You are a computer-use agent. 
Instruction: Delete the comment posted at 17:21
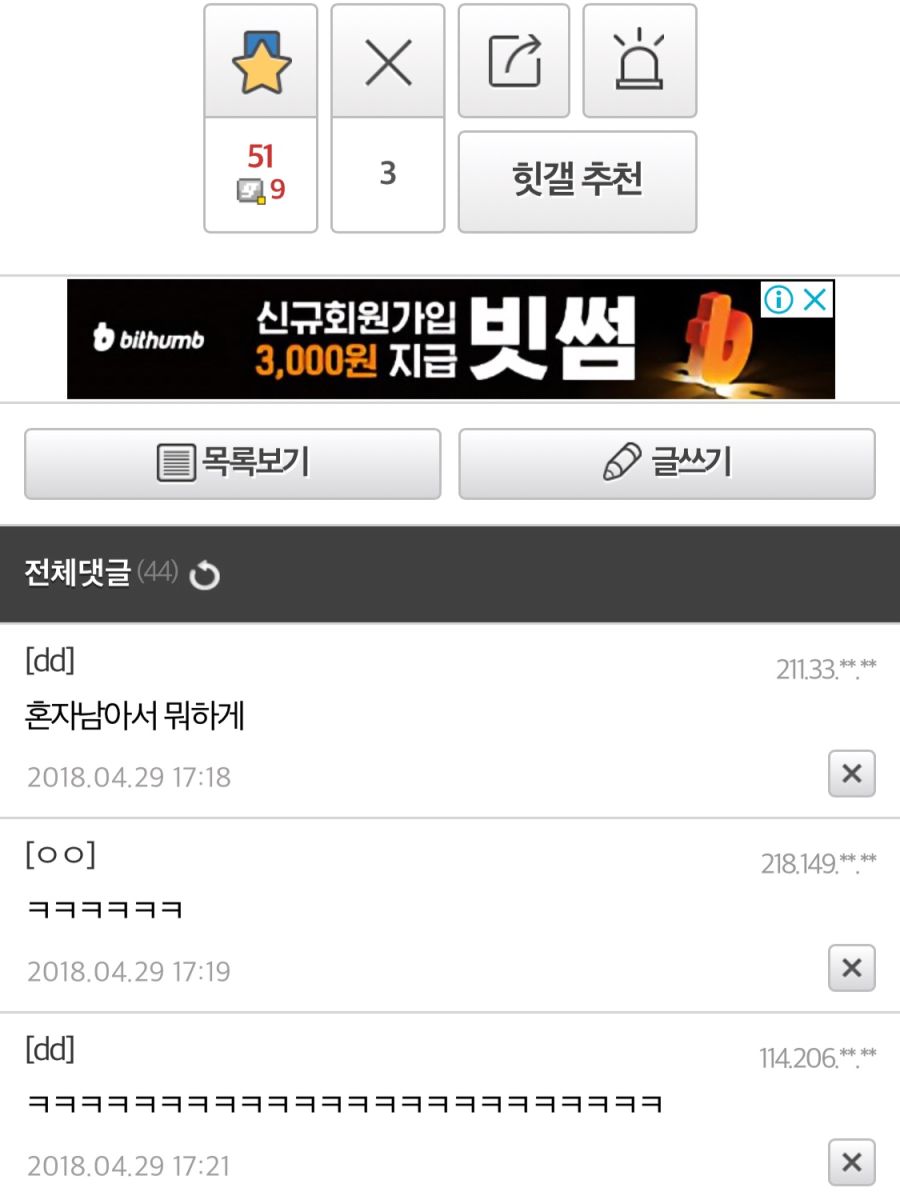coord(852,1162)
